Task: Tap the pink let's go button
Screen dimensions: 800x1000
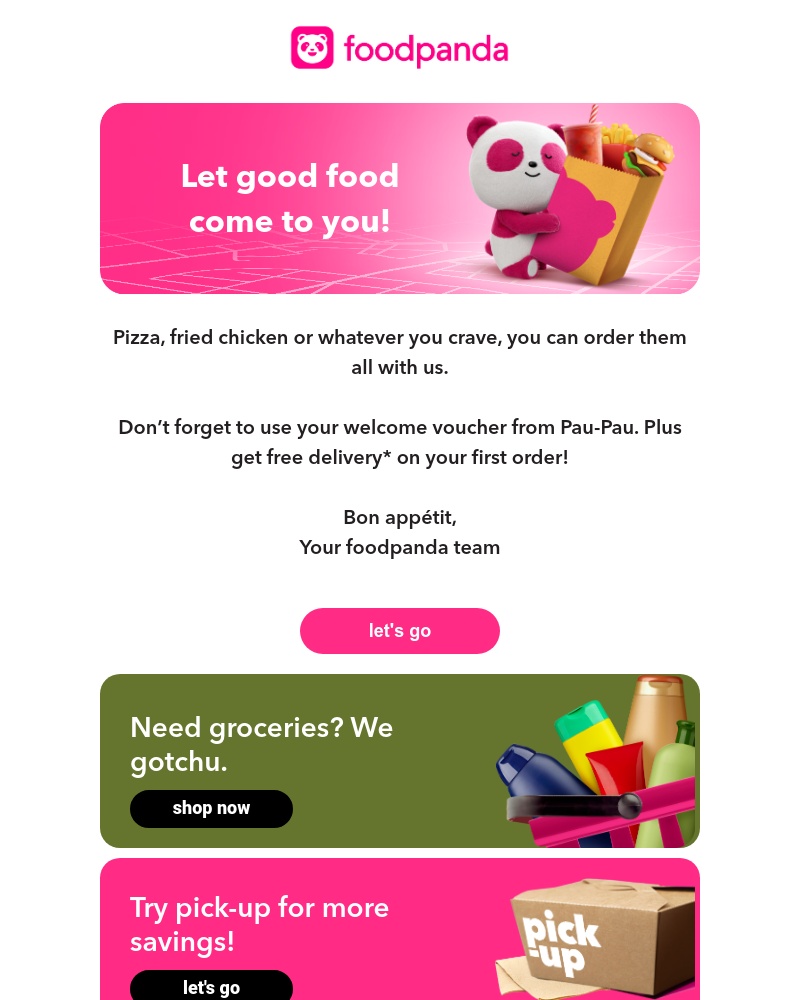Action: 400,631
